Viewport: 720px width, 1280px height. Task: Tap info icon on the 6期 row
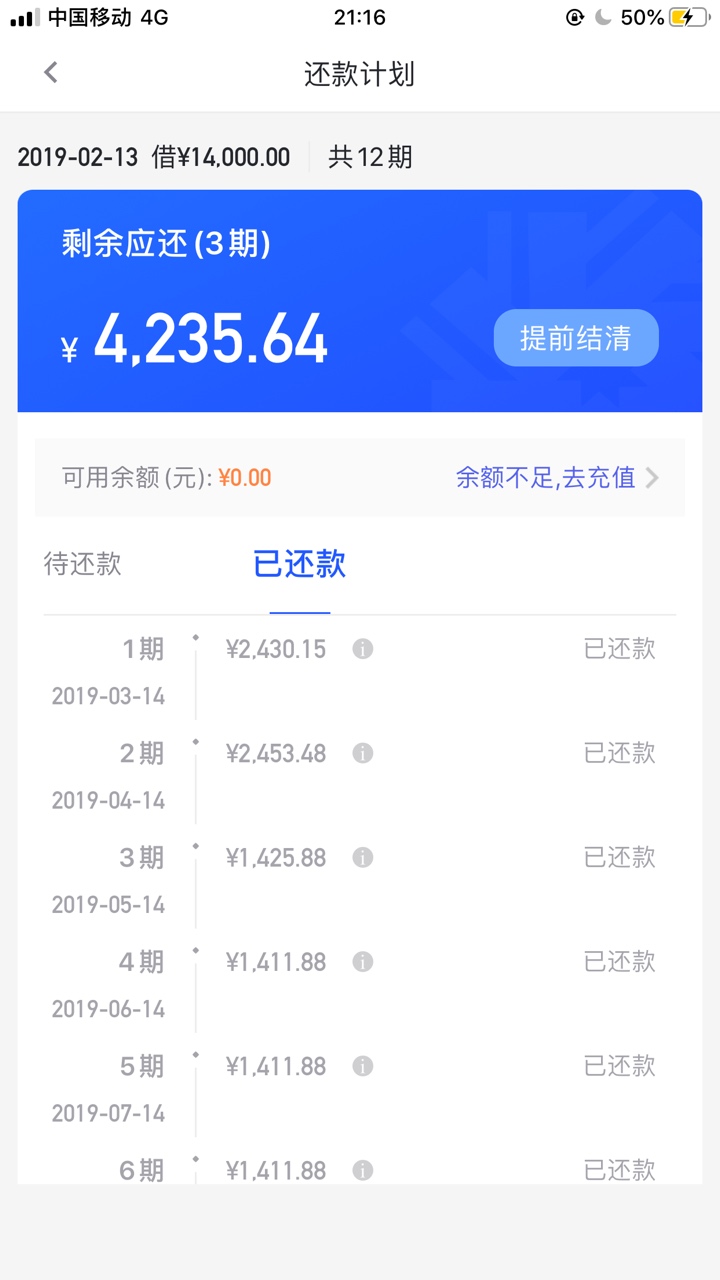pyautogui.click(x=363, y=1170)
